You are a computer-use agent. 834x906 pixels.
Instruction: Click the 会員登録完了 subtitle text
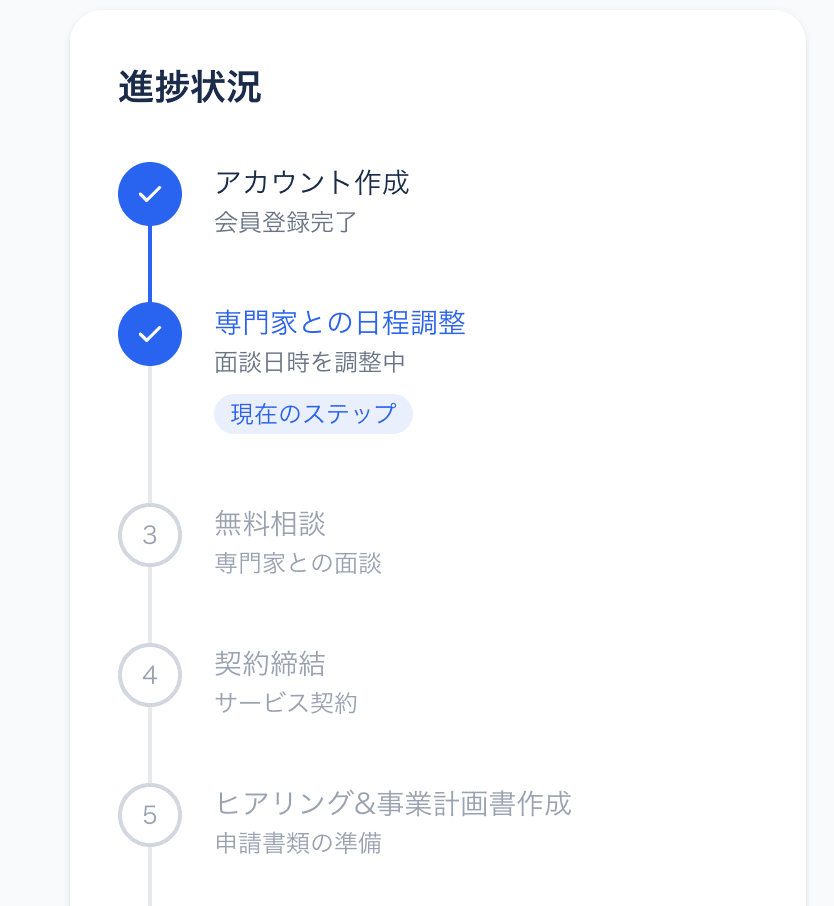tap(268, 222)
